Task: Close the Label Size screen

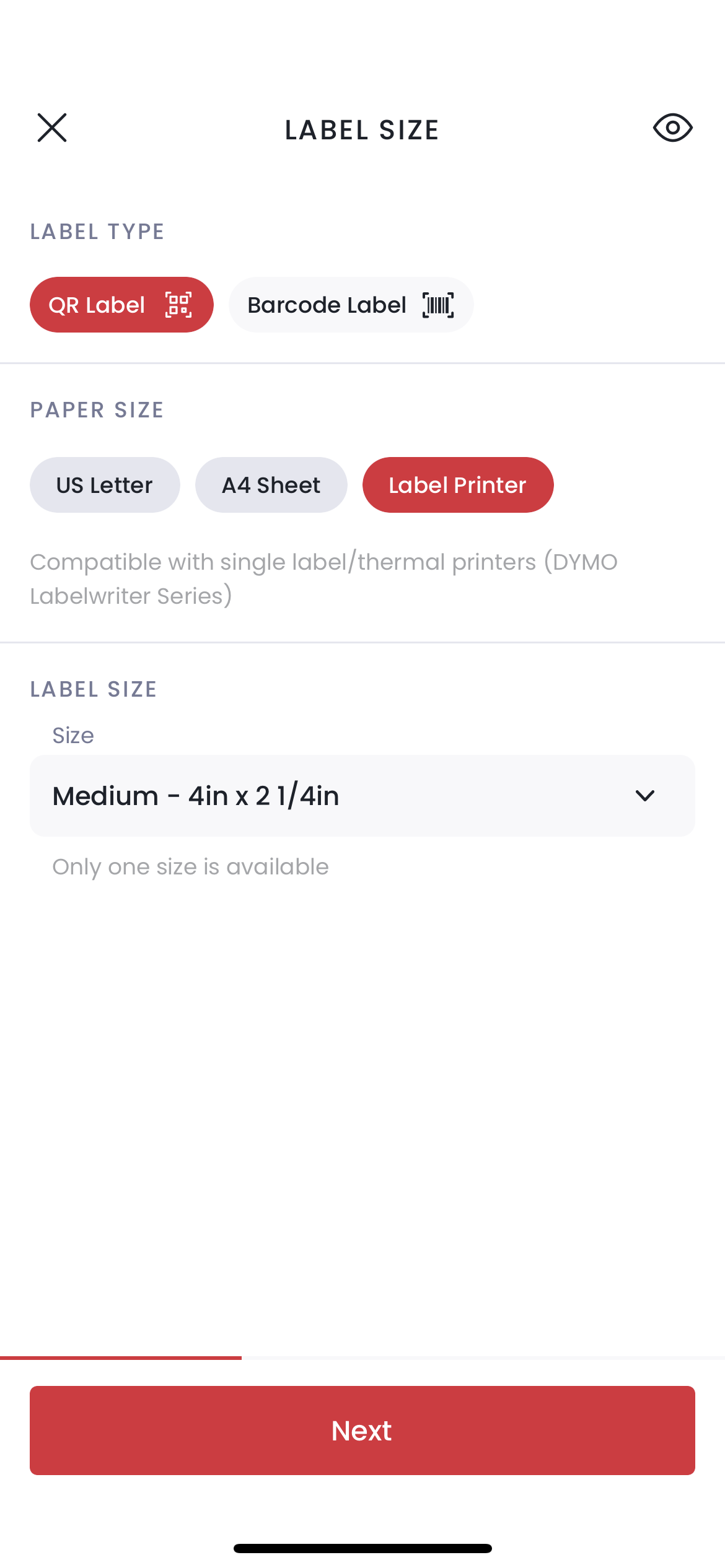Action: point(52,128)
